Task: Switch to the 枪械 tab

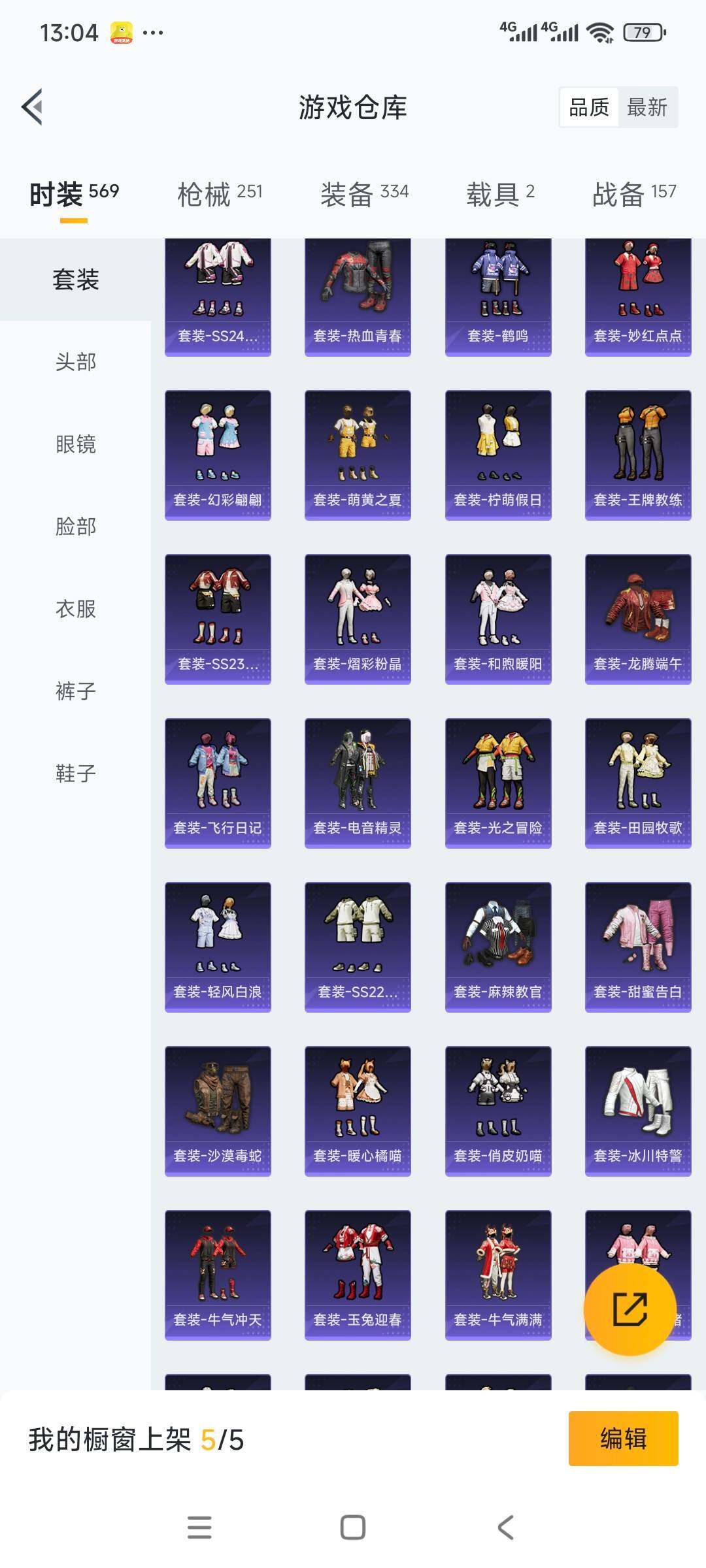Action: 220,194
